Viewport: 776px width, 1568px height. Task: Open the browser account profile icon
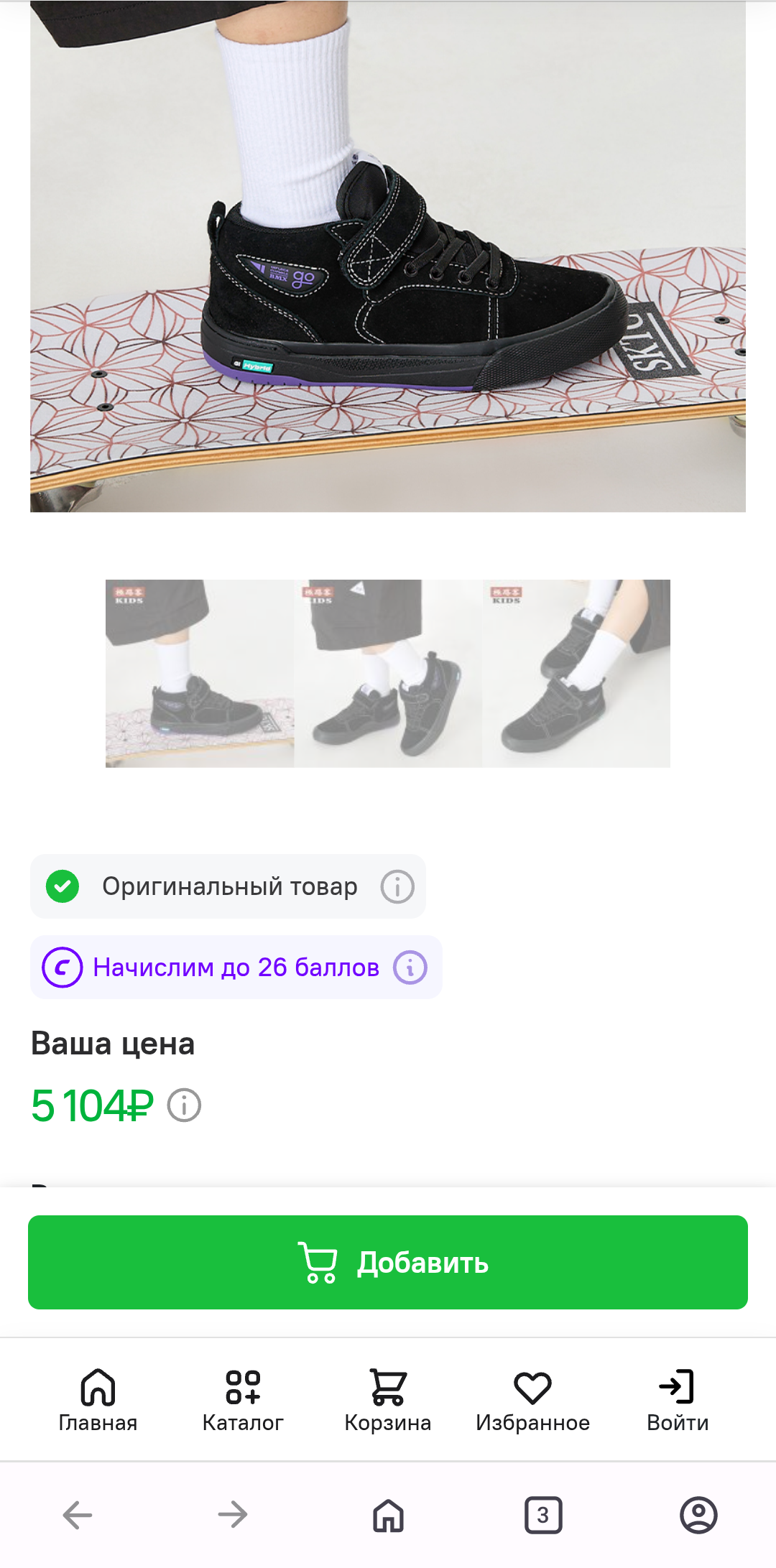[698, 1515]
